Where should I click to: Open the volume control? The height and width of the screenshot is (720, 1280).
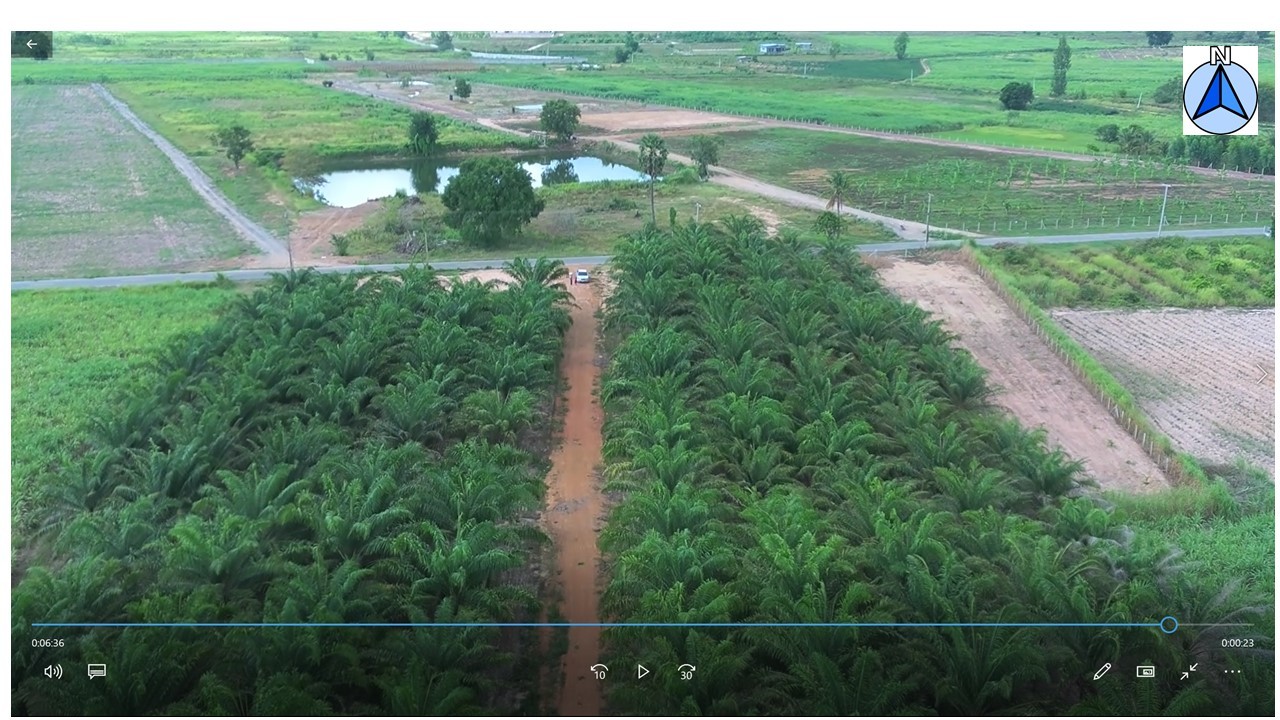[53, 672]
